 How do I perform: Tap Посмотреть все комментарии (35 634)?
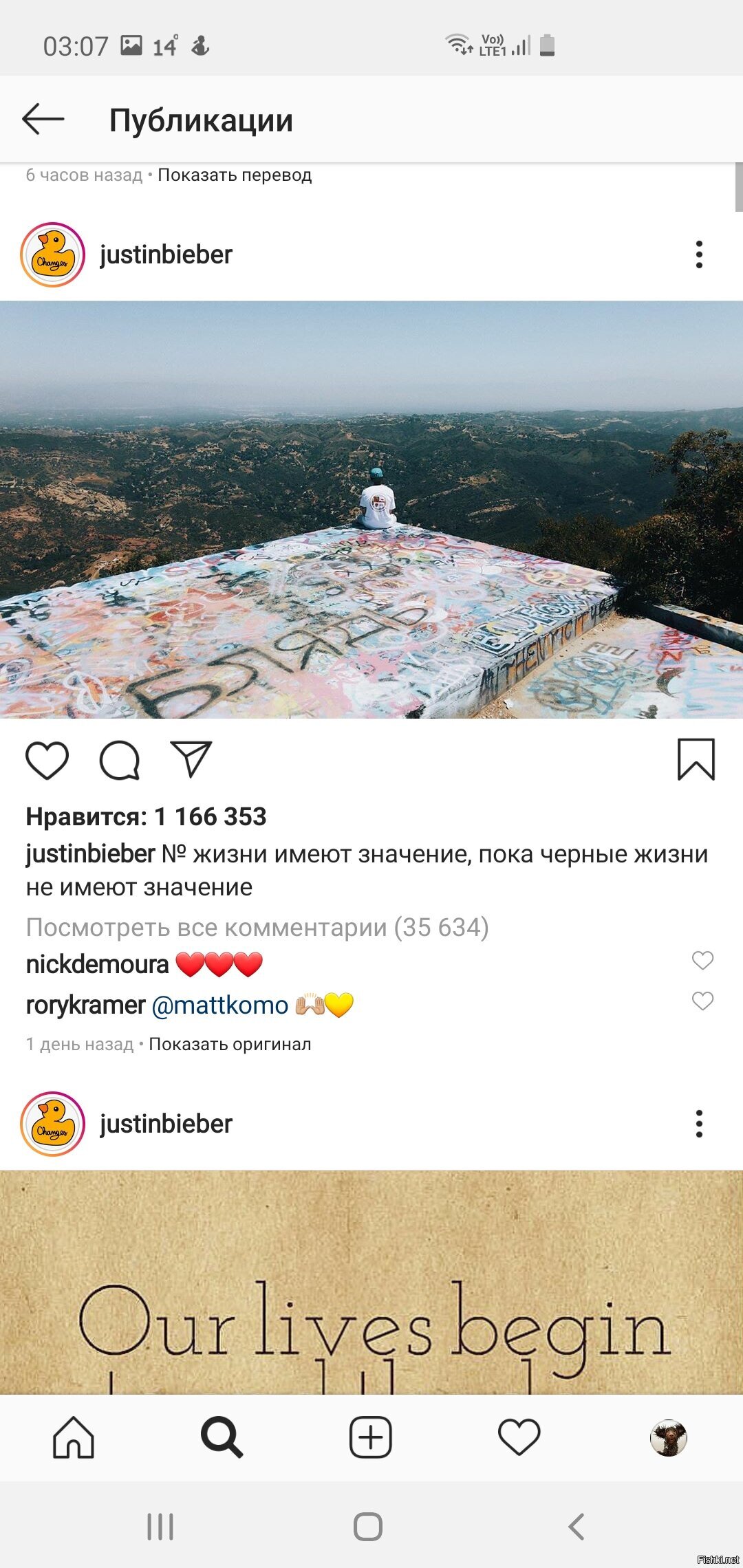pos(257,927)
